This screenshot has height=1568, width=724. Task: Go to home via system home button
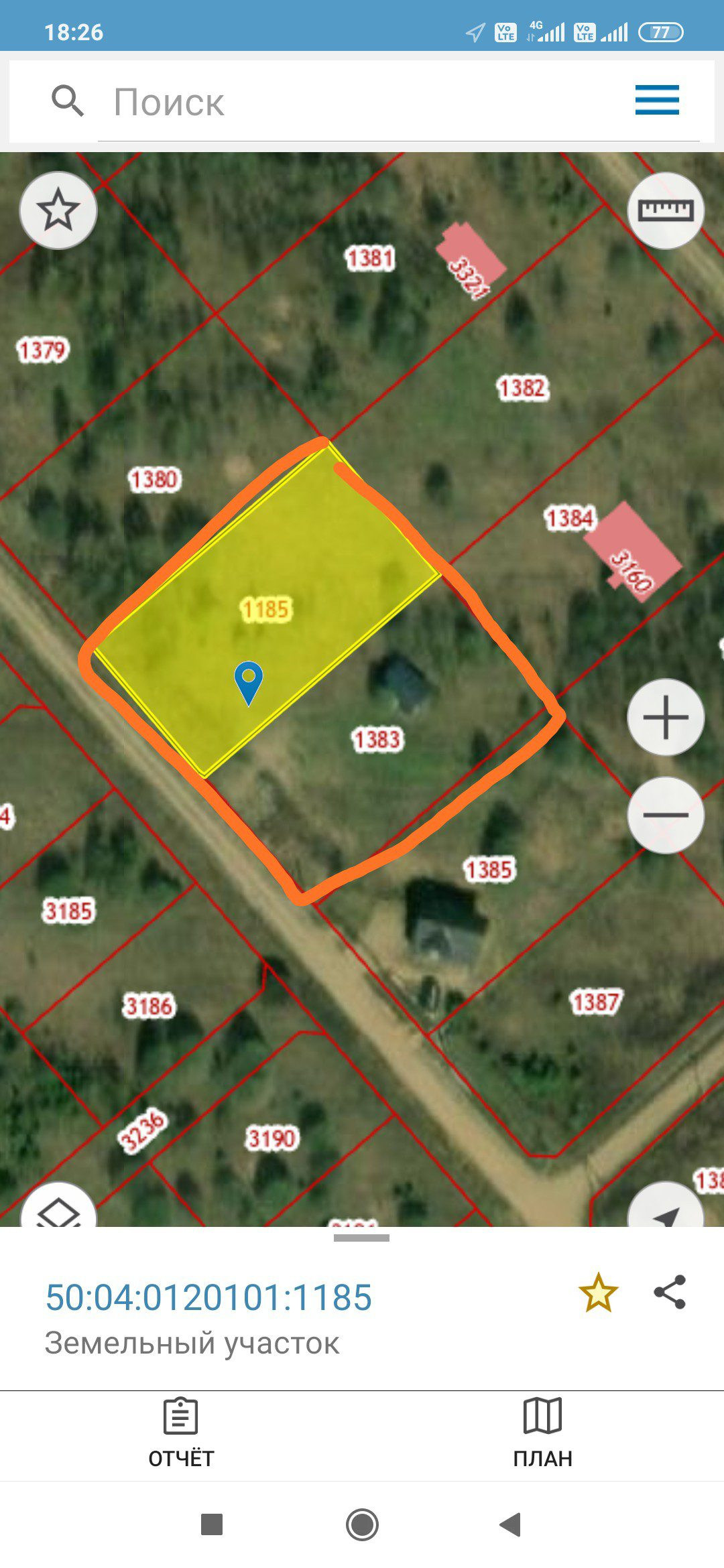point(362,1524)
